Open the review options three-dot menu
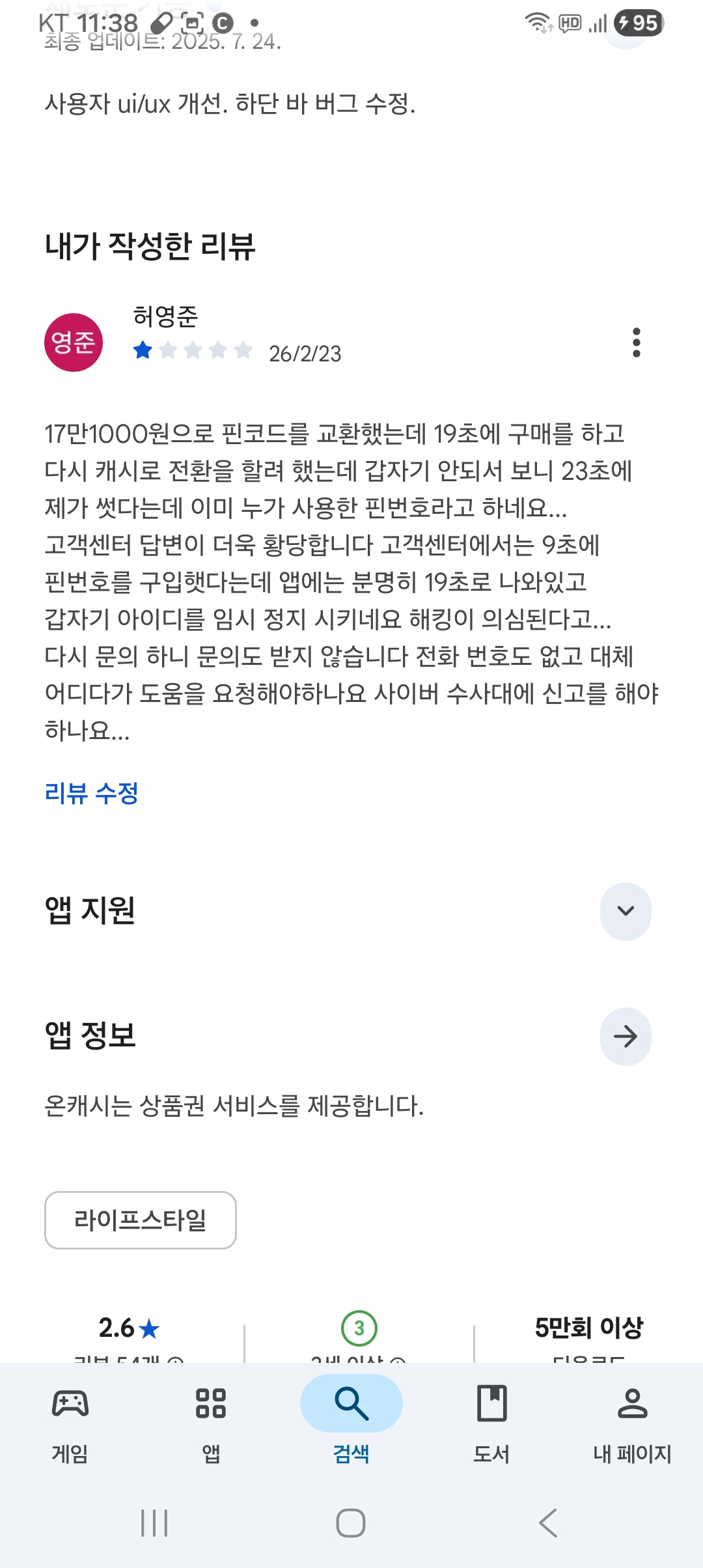The height and width of the screenshot is (1568, 703). [636, 343]
